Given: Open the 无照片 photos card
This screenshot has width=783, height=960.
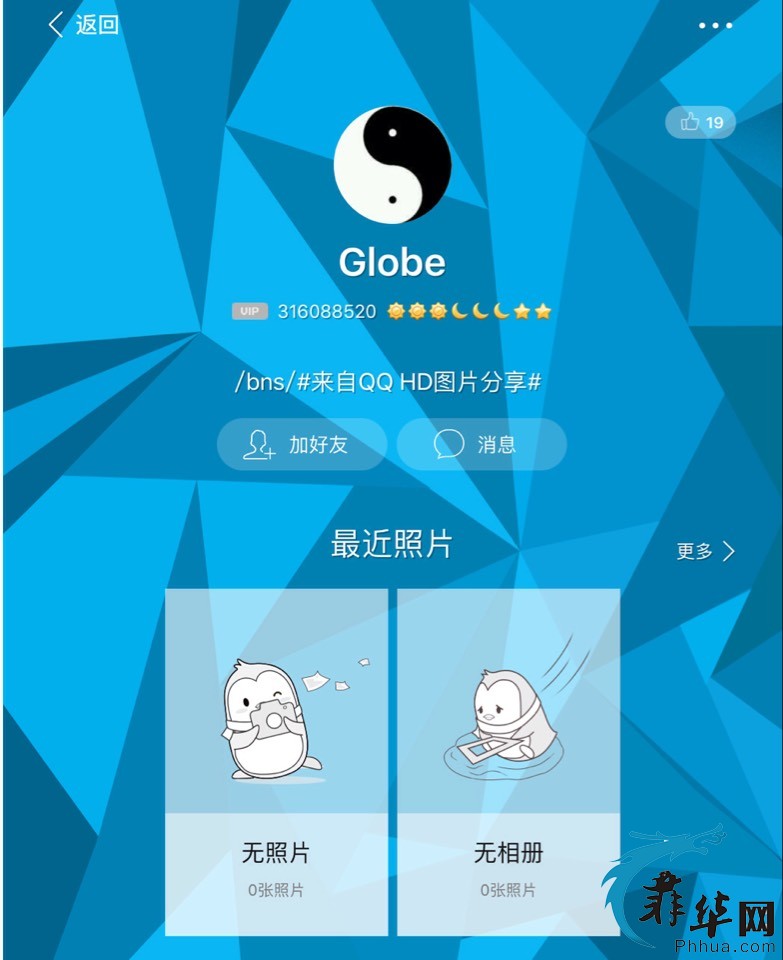Looking at the screenshot, I should 276,761.
